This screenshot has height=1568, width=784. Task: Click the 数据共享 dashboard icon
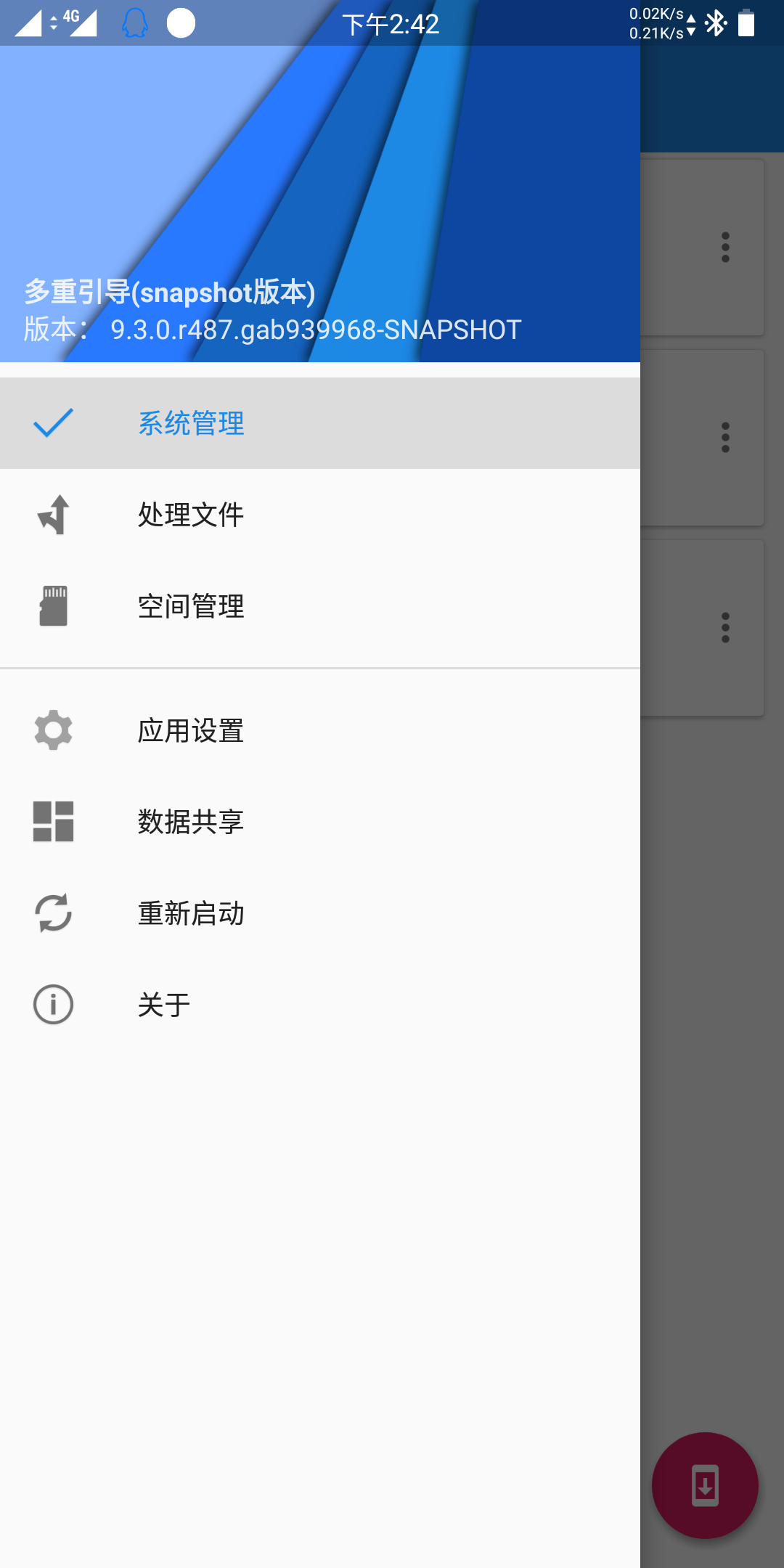[x=52, y=822]
